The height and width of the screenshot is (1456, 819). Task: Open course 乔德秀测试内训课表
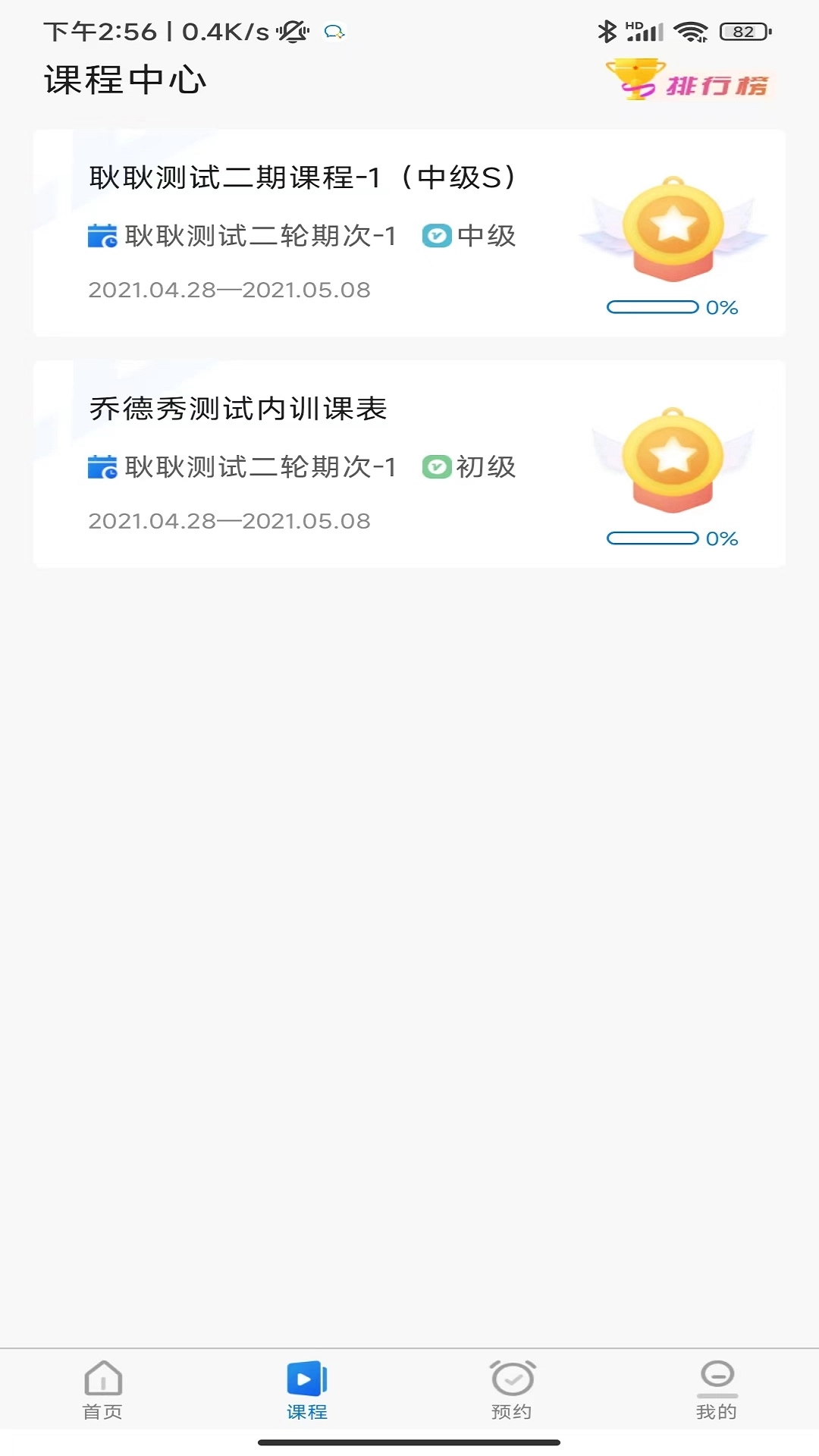click(237, 409)
